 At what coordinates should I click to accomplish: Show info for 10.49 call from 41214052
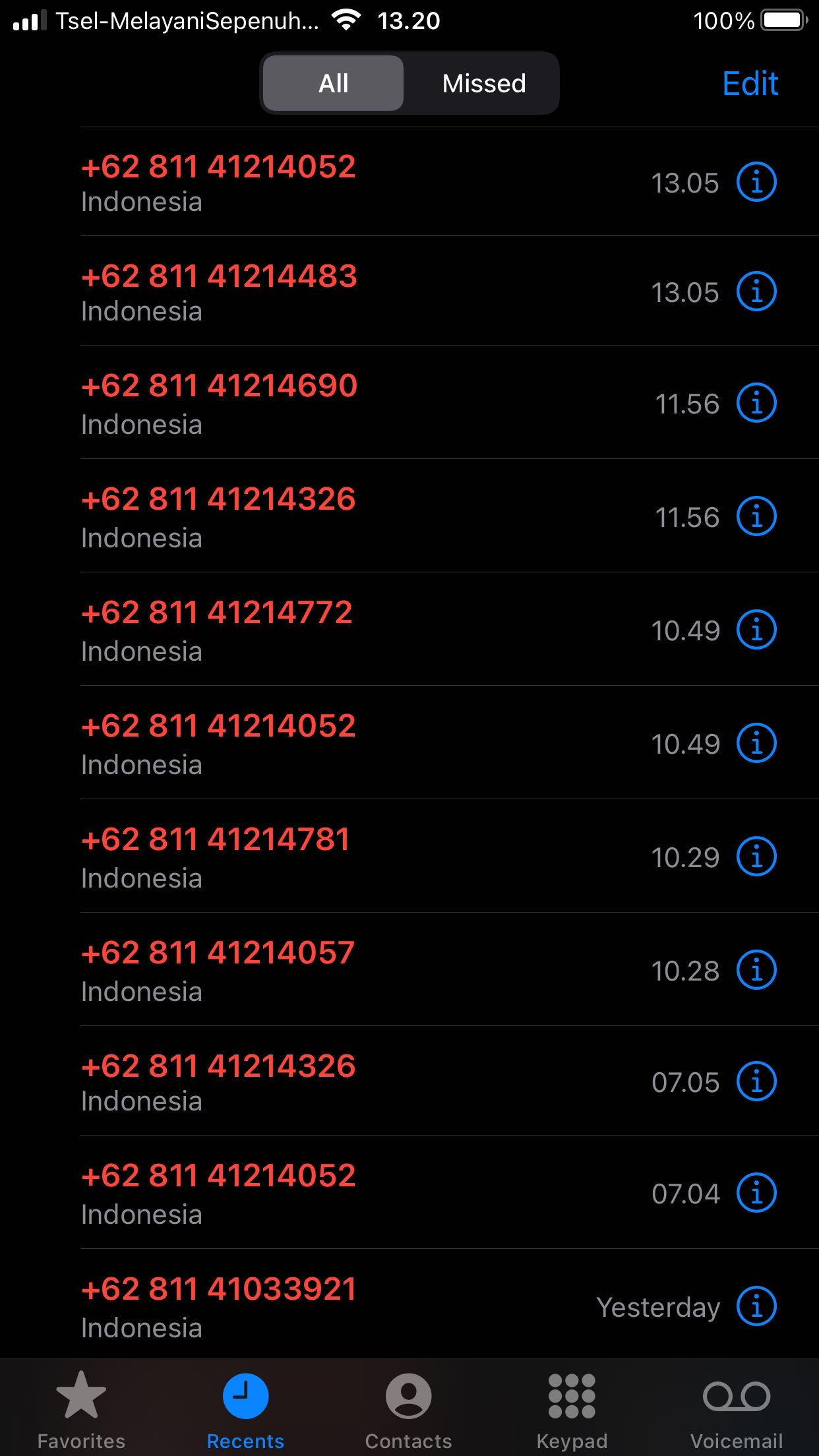[x=756, y=743]
